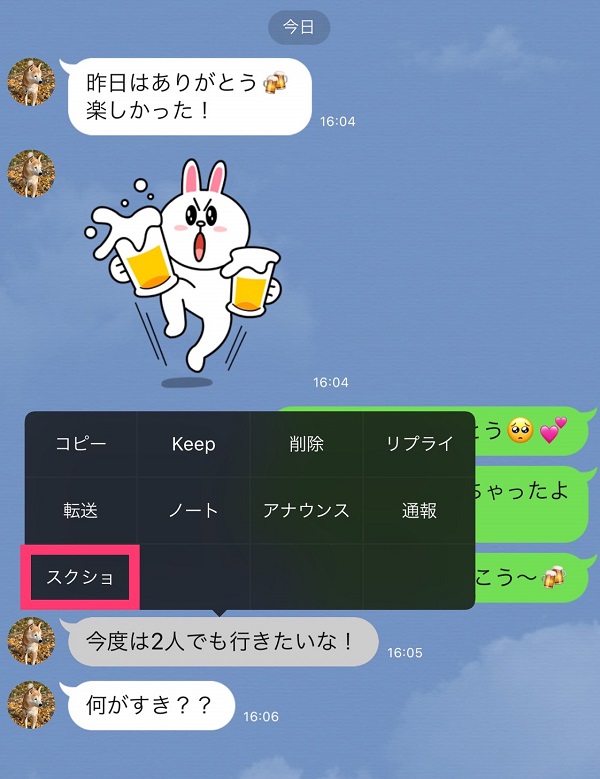
Task: Choose スクショ to capture chat screenshot
Action: click(81, 577)
